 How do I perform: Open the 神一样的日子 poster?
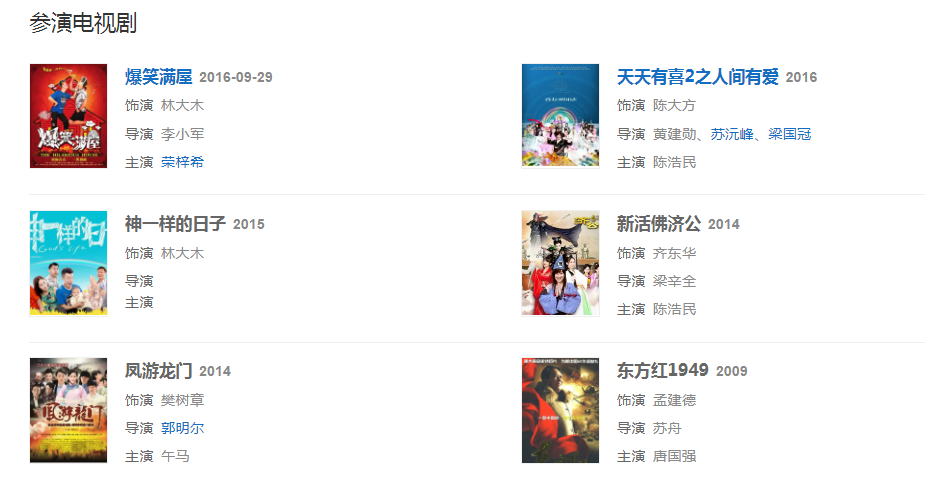coord(68,263)
